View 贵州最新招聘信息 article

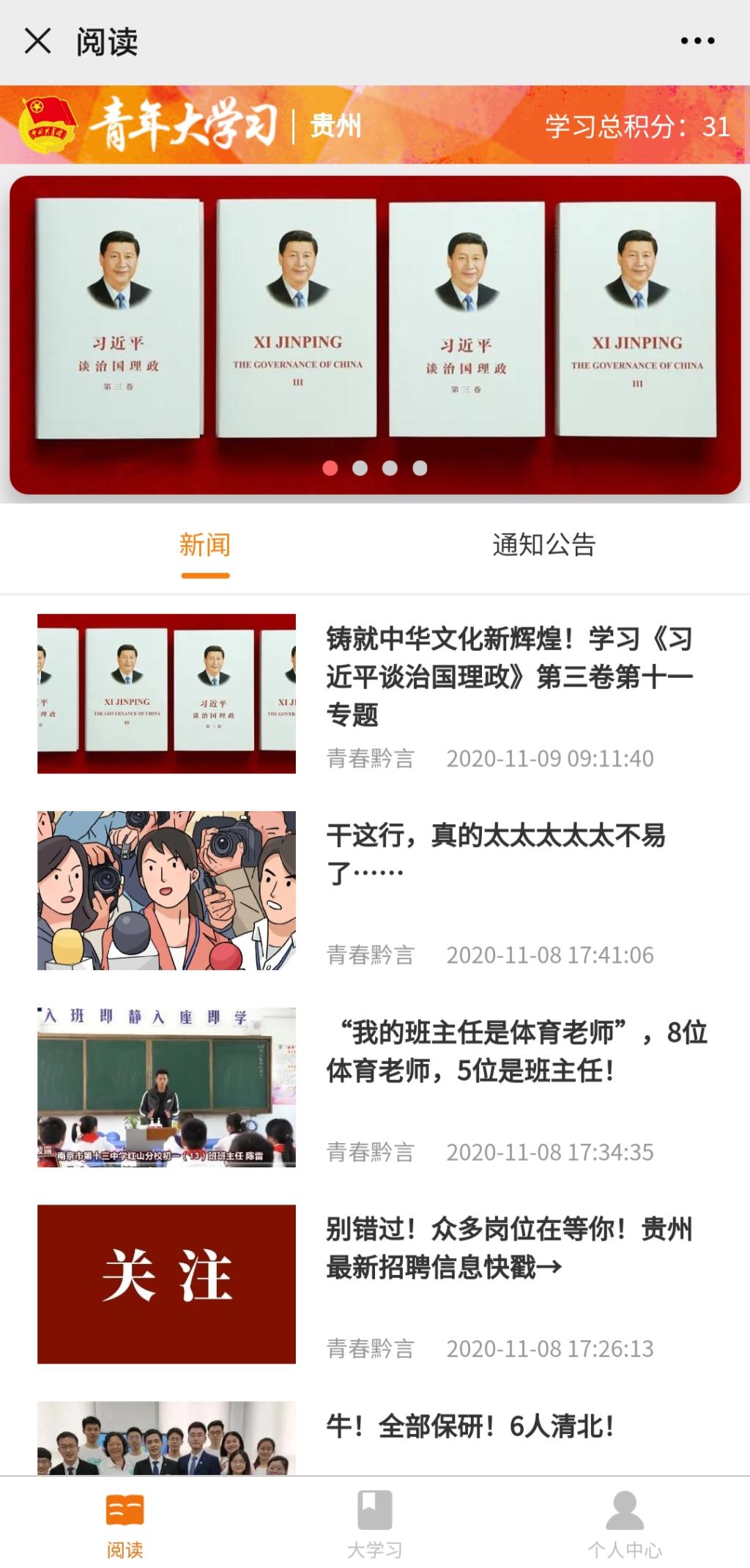508,1247
